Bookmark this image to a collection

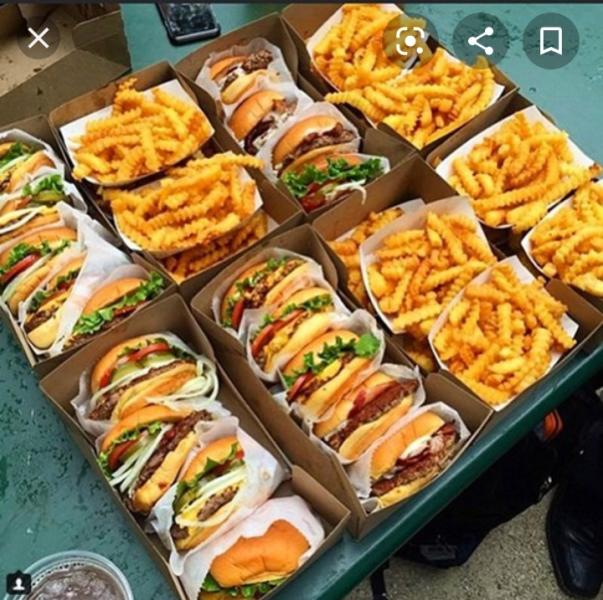[551, 41]
